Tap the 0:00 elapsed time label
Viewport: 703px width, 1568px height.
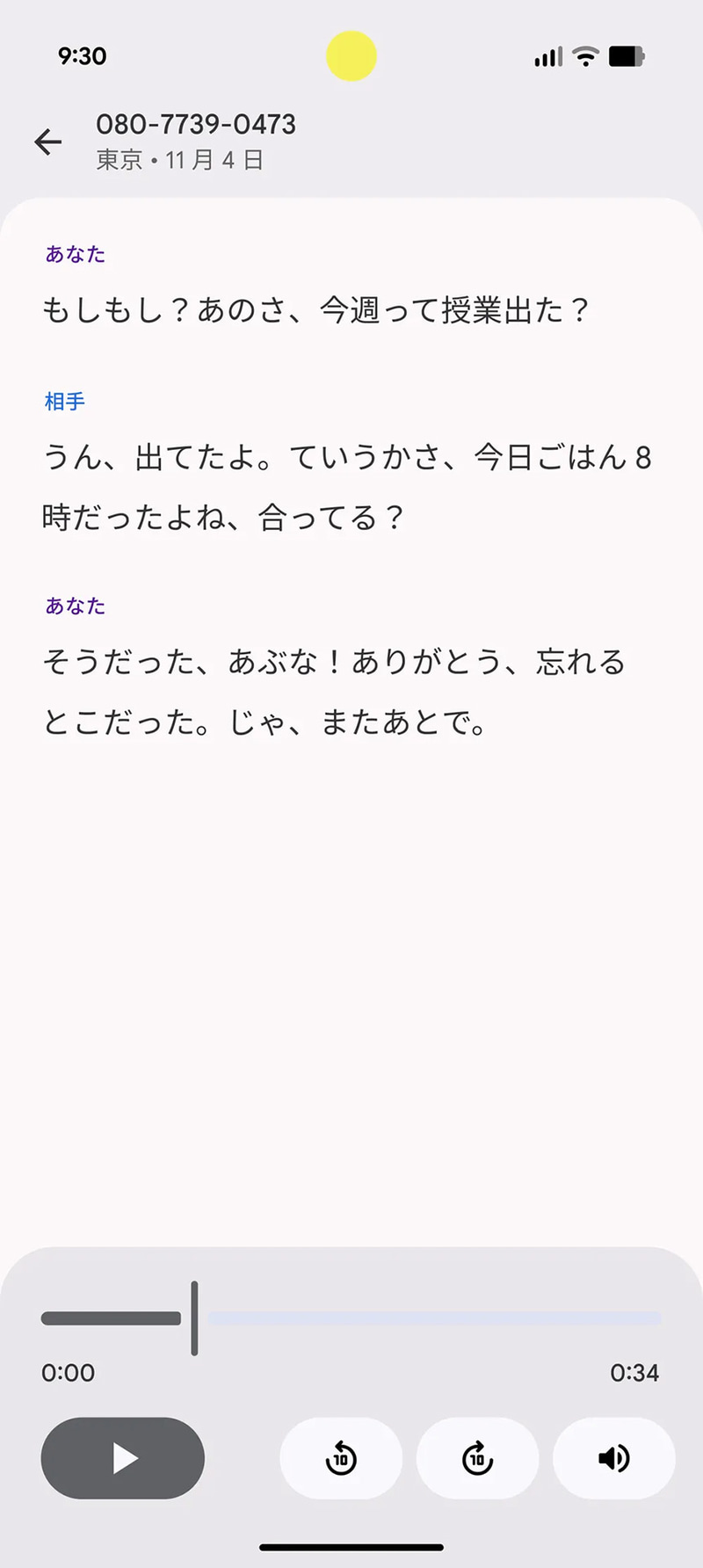click(x=68, y=1372)
